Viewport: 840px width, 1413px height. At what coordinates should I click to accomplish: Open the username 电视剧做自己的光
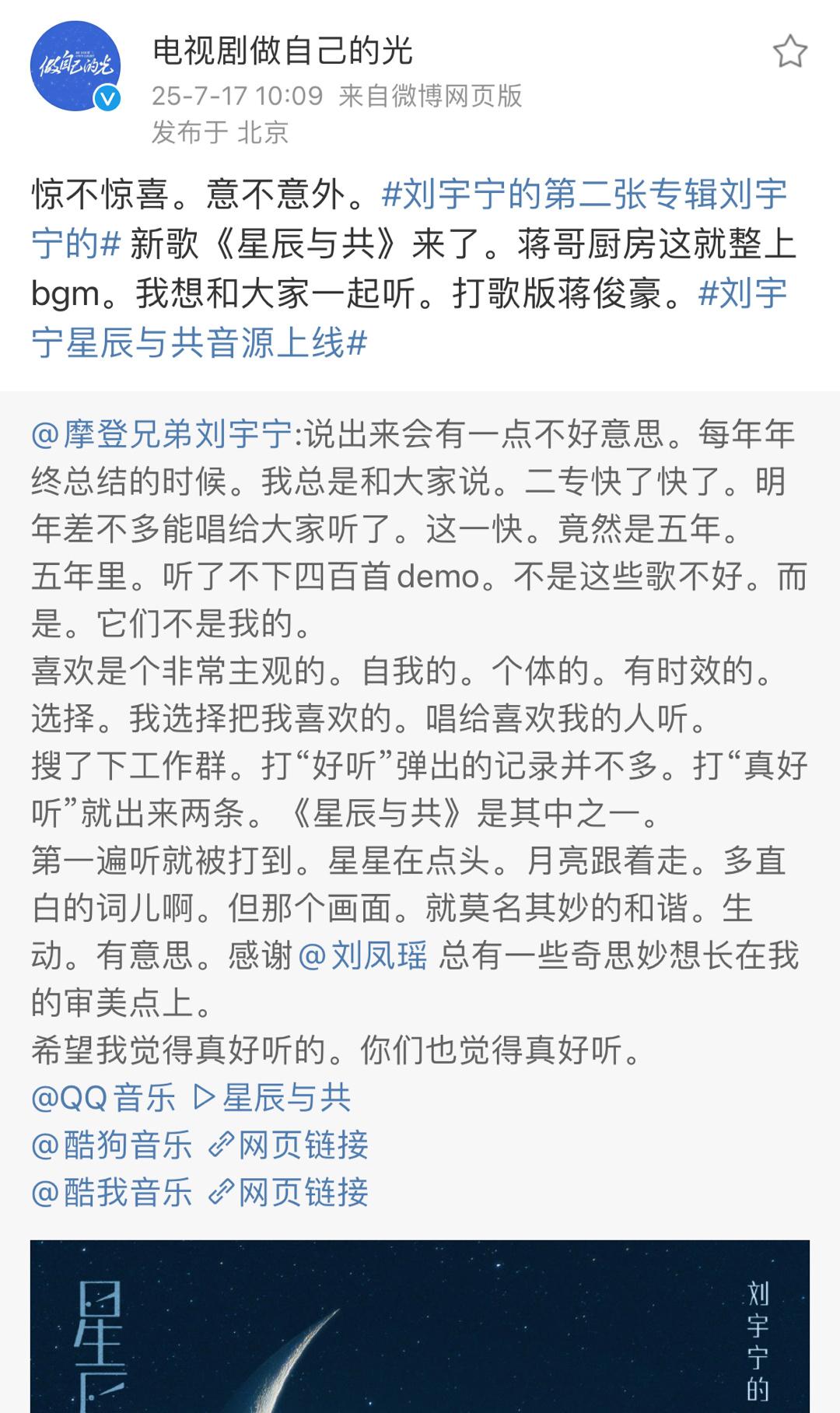coord(282,51)
